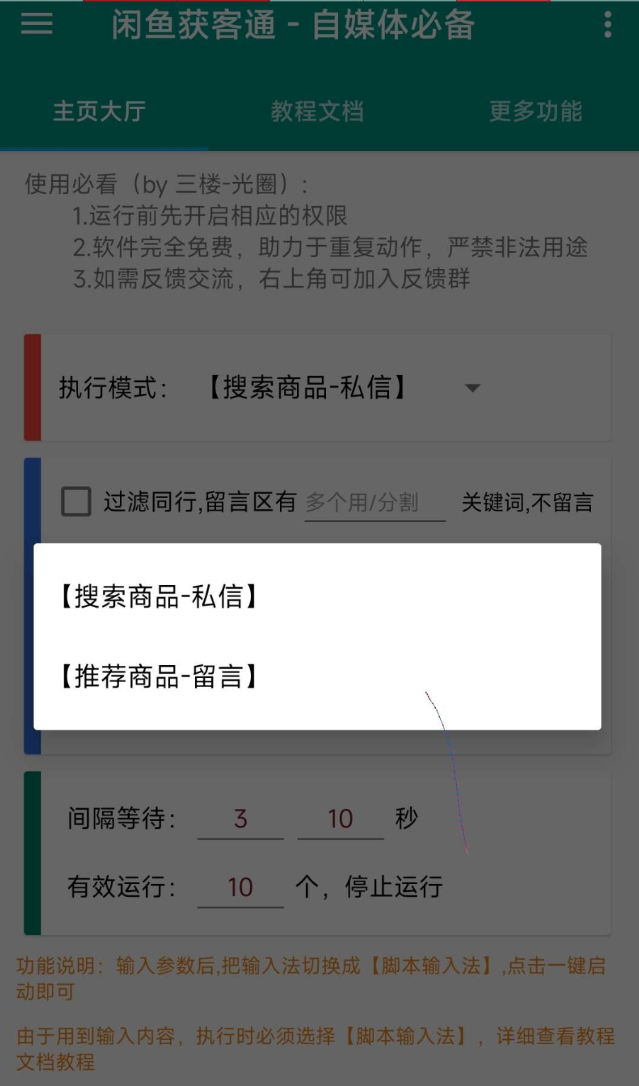Viewport: 639px width, 1086px height.
Task: Tick the 过滤同行 checkbox
Action: pyautogui.click(x=76, y=501)
